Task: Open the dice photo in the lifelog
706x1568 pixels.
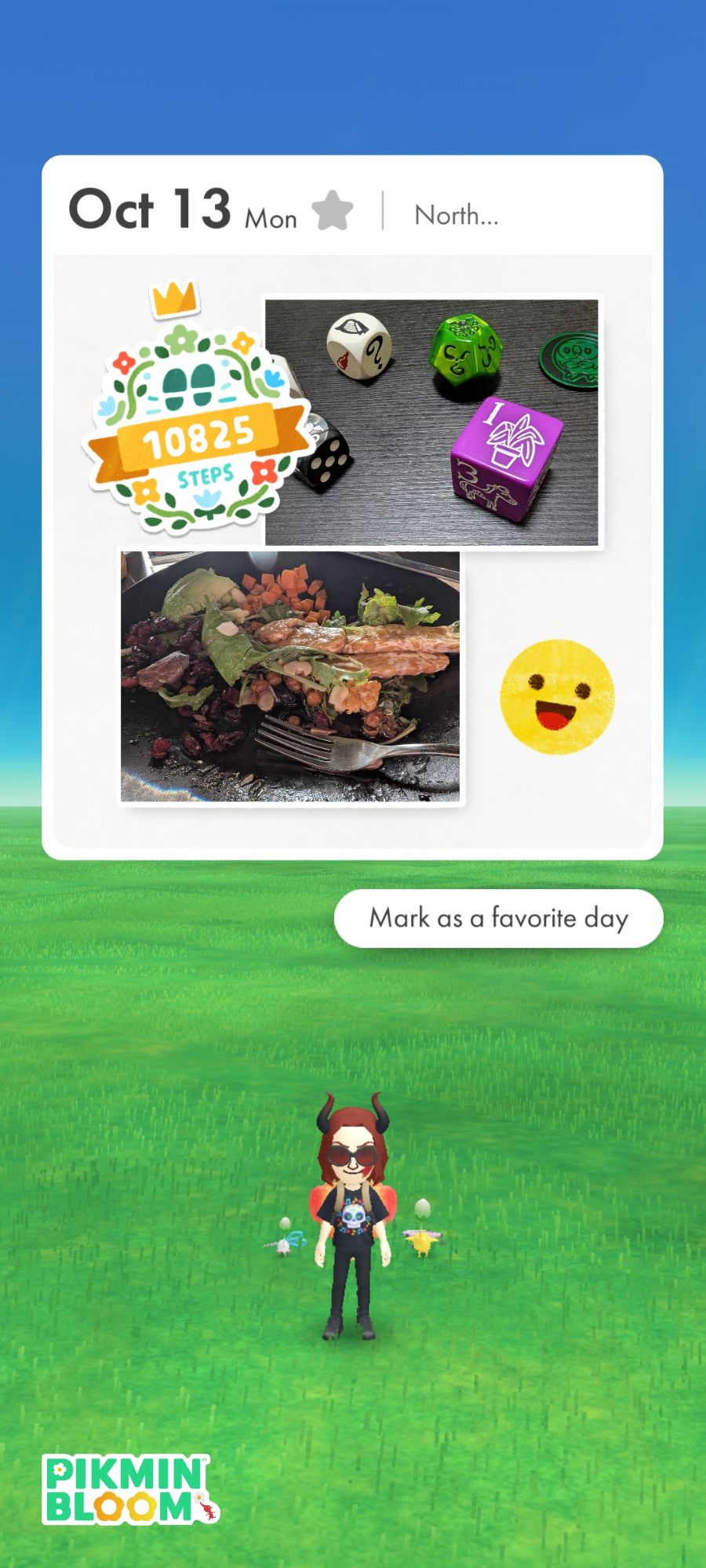Action: tap(439, 421)
